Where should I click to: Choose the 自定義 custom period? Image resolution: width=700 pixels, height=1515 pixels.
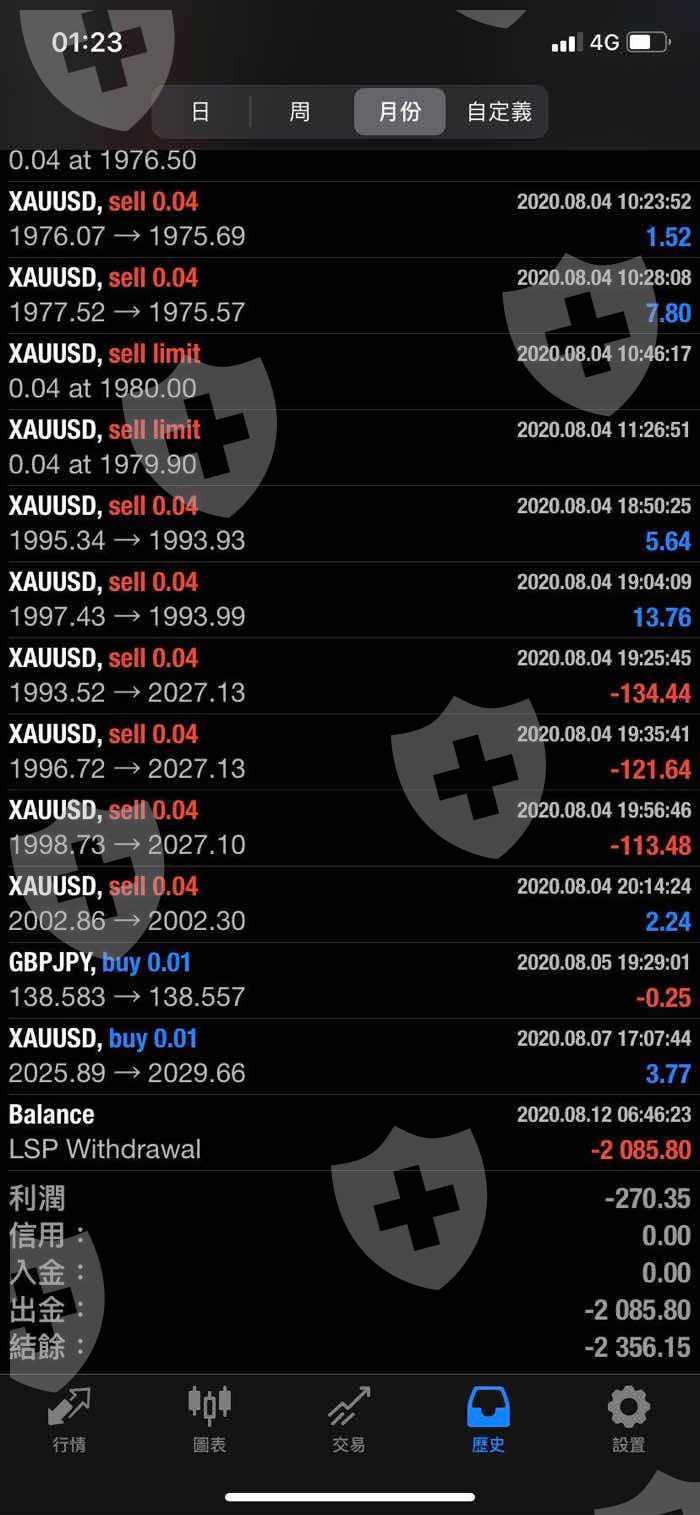click(499, 111)
